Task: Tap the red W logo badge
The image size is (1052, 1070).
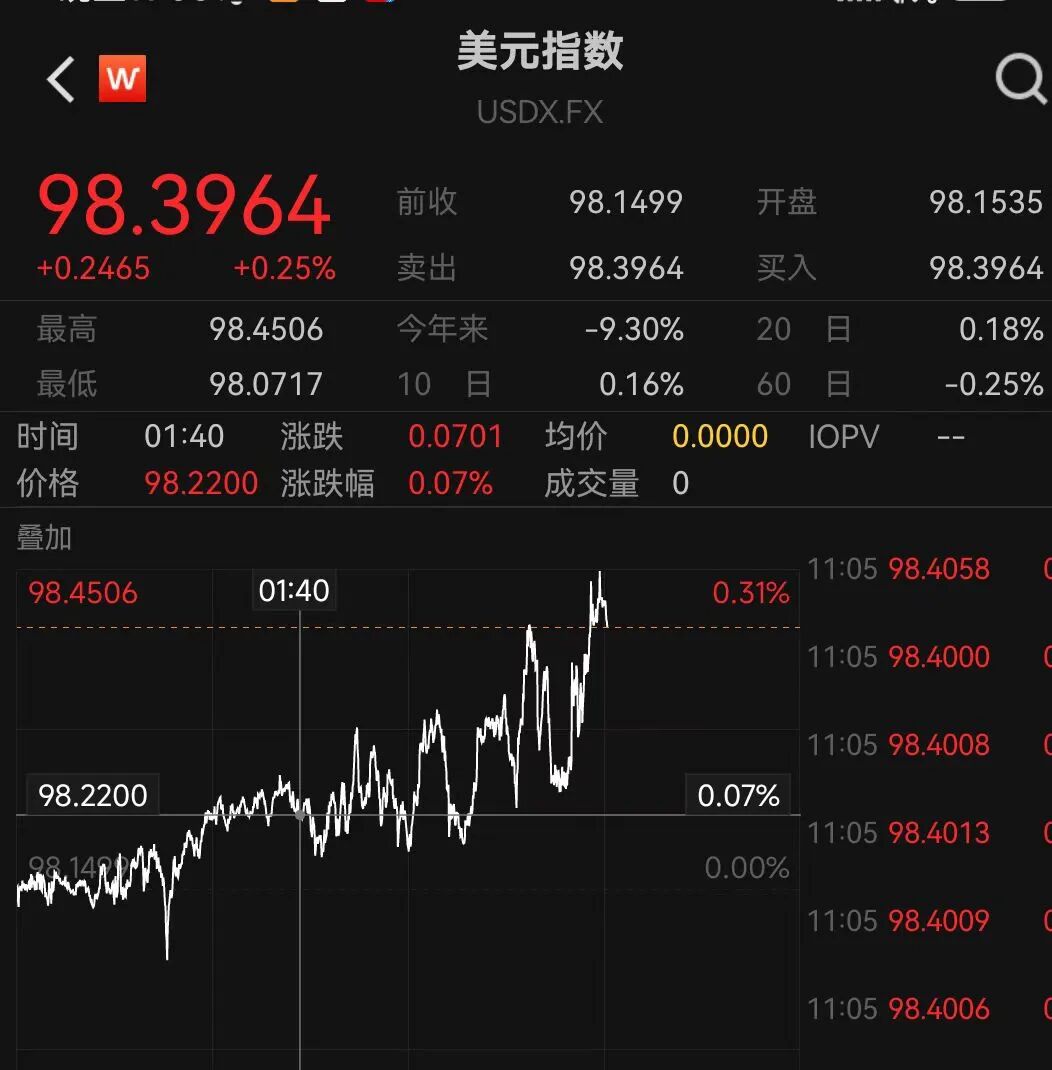Action: 122,79
